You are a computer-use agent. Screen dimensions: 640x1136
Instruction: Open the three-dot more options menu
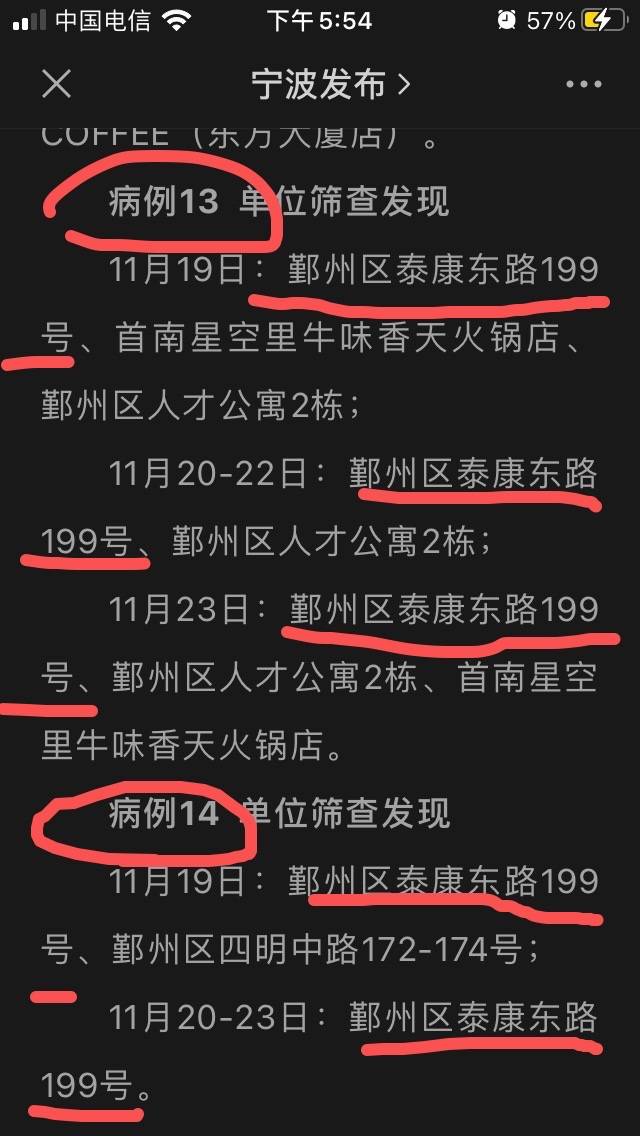(583, 85)
